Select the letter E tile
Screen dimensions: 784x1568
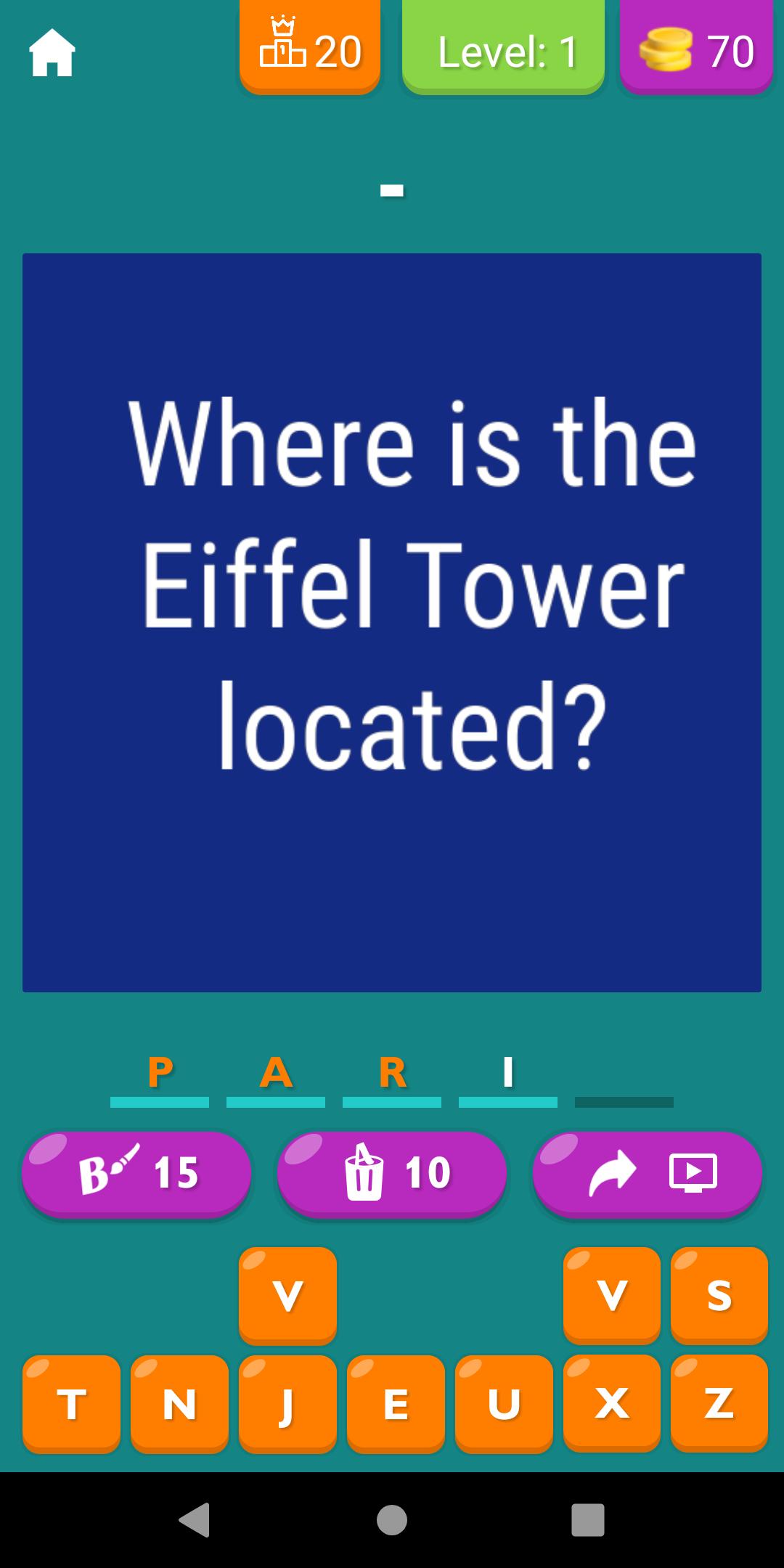point(396,1404)
